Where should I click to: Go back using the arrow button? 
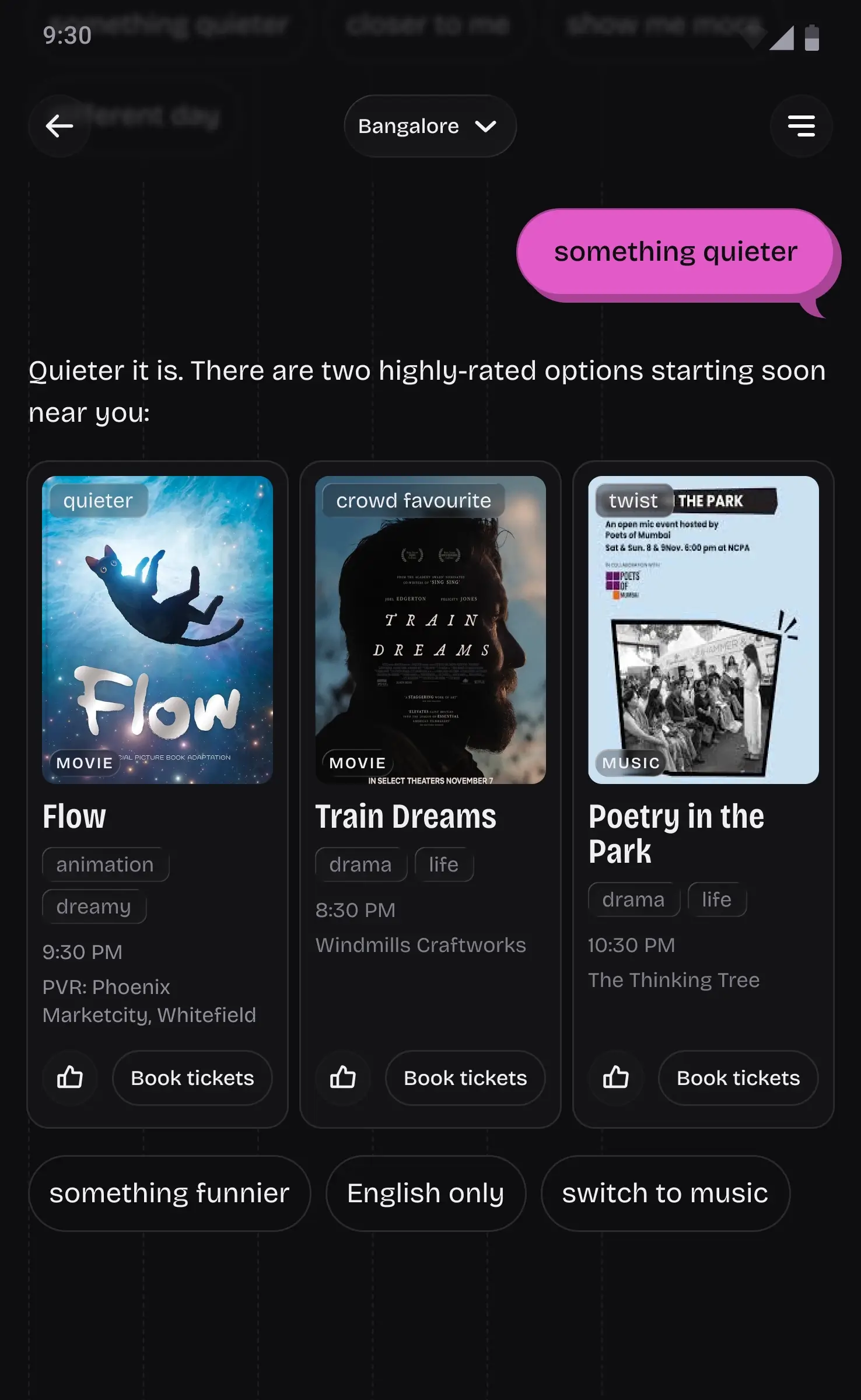click(60, 126)
